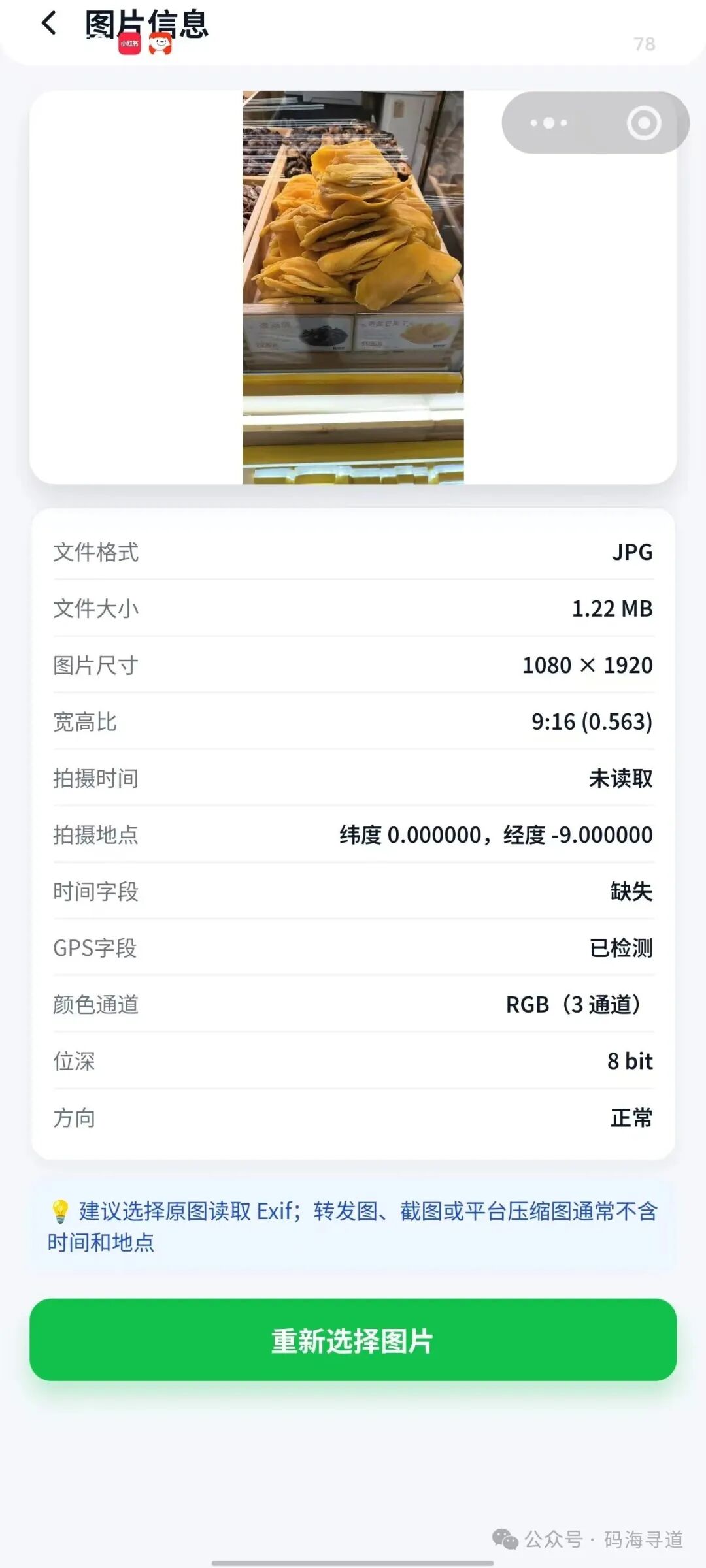The height and width of the screenshot is (1568, 706).
Task: Toggle the GPS字段 detection row
Action: [x=353, y=947]
